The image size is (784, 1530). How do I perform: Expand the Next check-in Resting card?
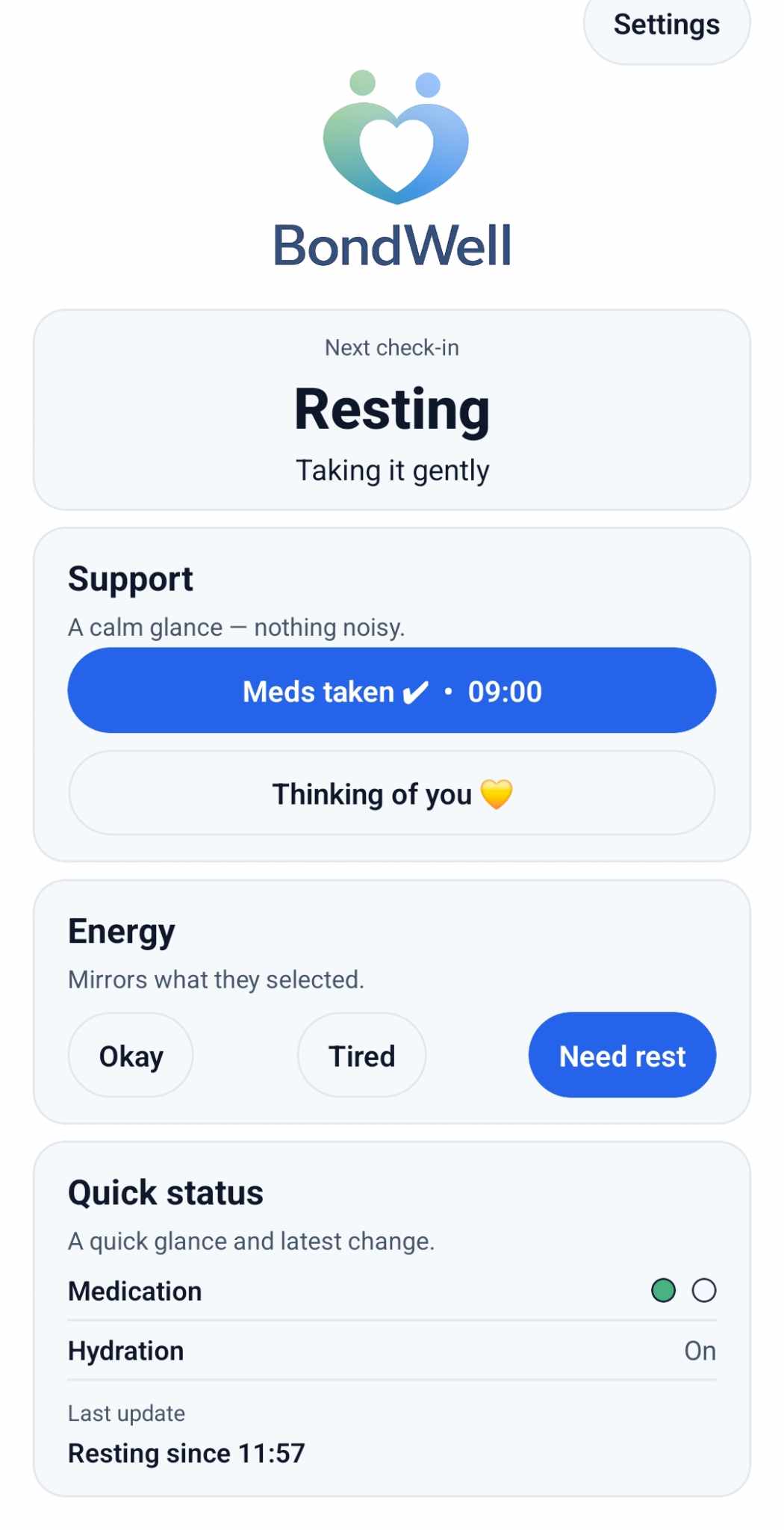coord(392,407)
